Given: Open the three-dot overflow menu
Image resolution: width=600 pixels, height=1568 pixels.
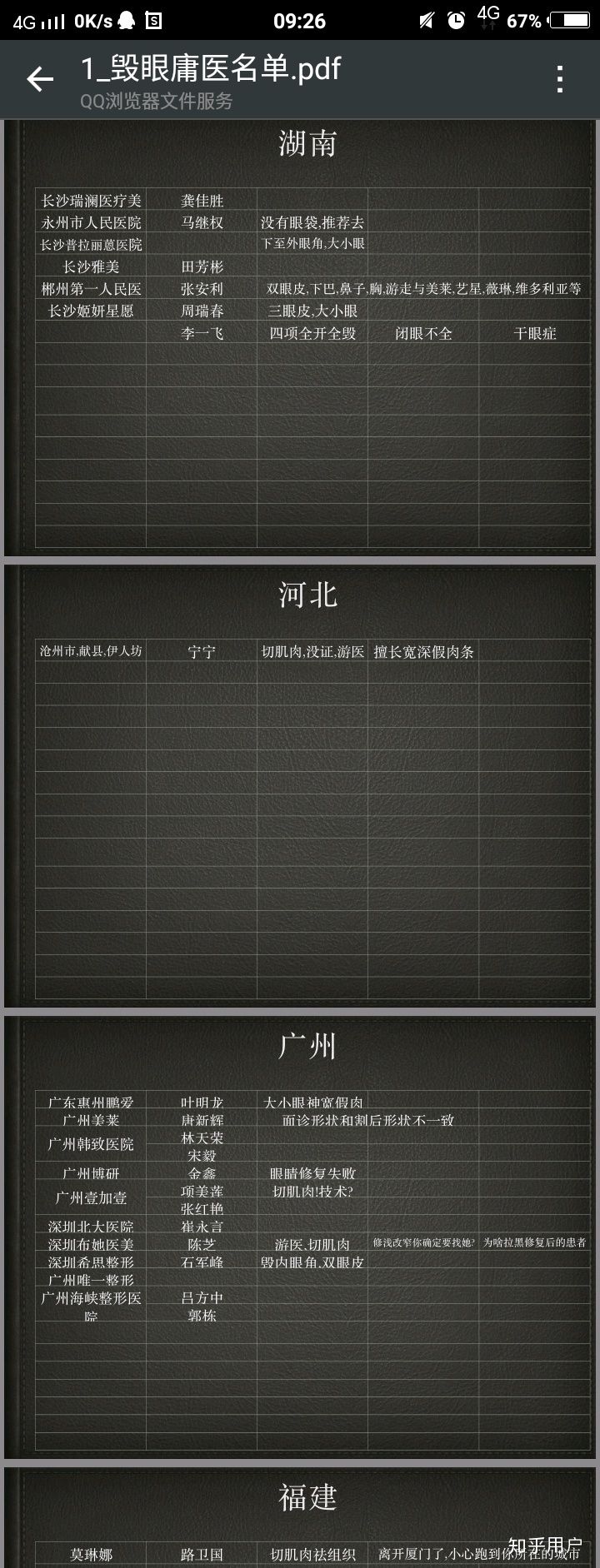Looking at the screenshot, I should click(560, 77).
